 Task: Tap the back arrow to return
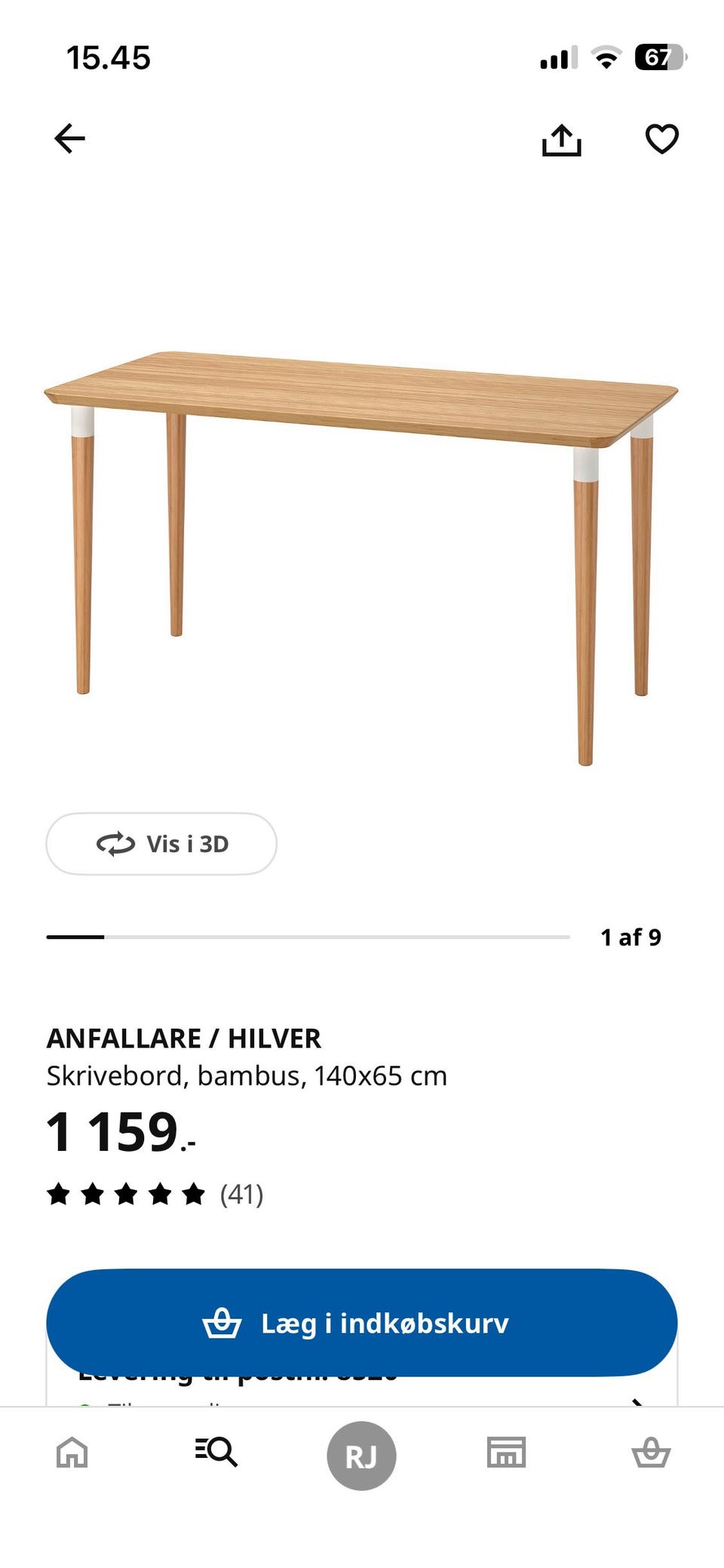69,138
